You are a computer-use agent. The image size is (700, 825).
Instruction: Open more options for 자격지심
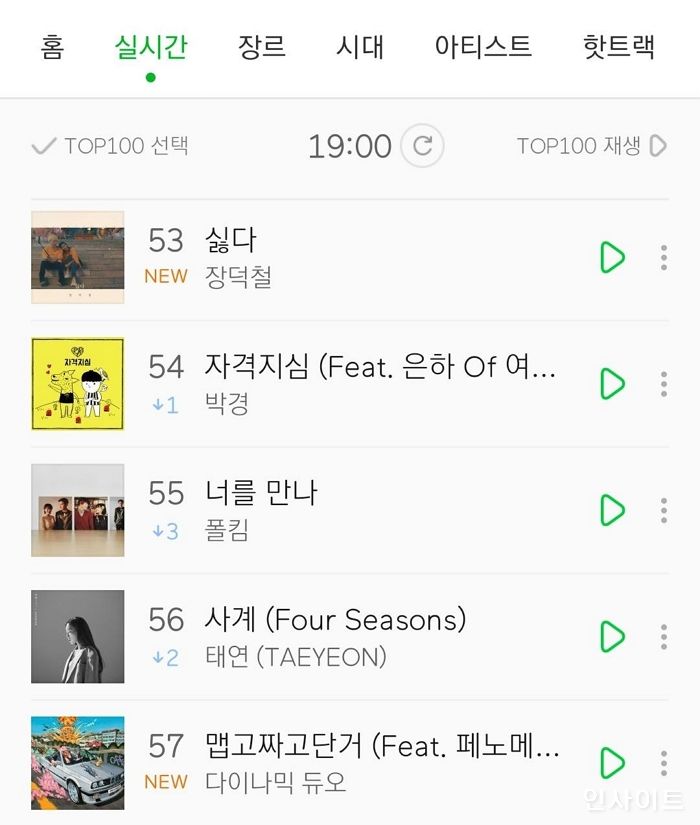663,384
